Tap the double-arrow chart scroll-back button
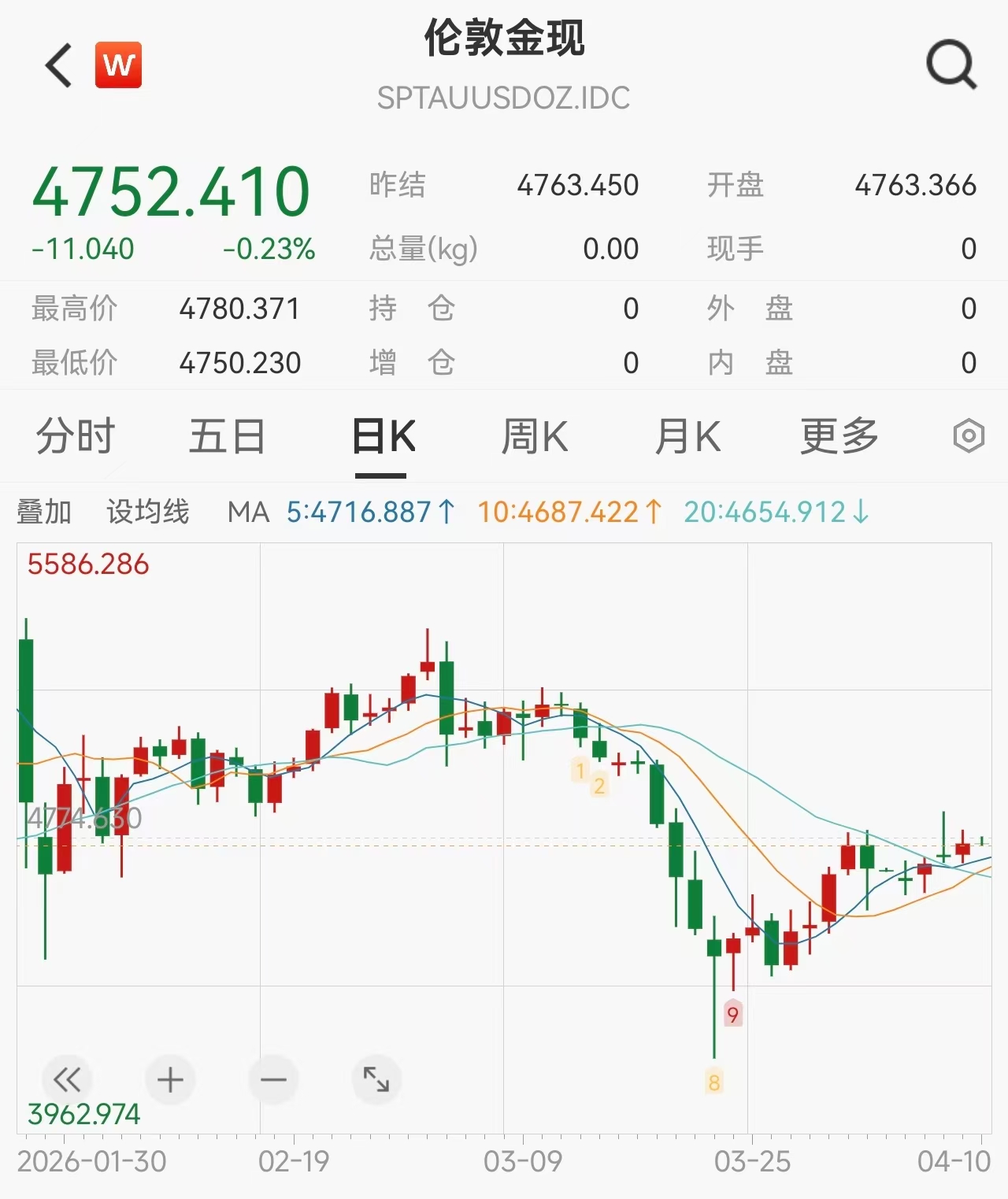The width and height of the screenshot is (1008, 1199). (67, 1079)
